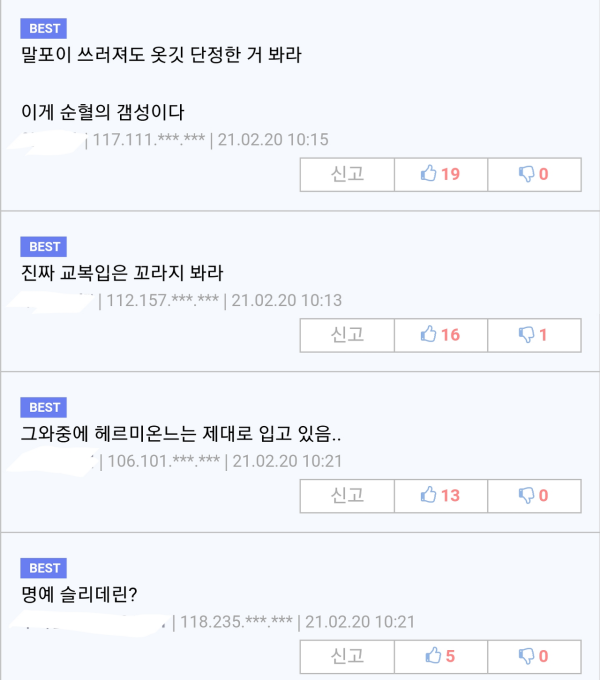The image size is (600, 680).
Task: Thumbs down the comment with 13 likes
Action: (x=534, y=495)
